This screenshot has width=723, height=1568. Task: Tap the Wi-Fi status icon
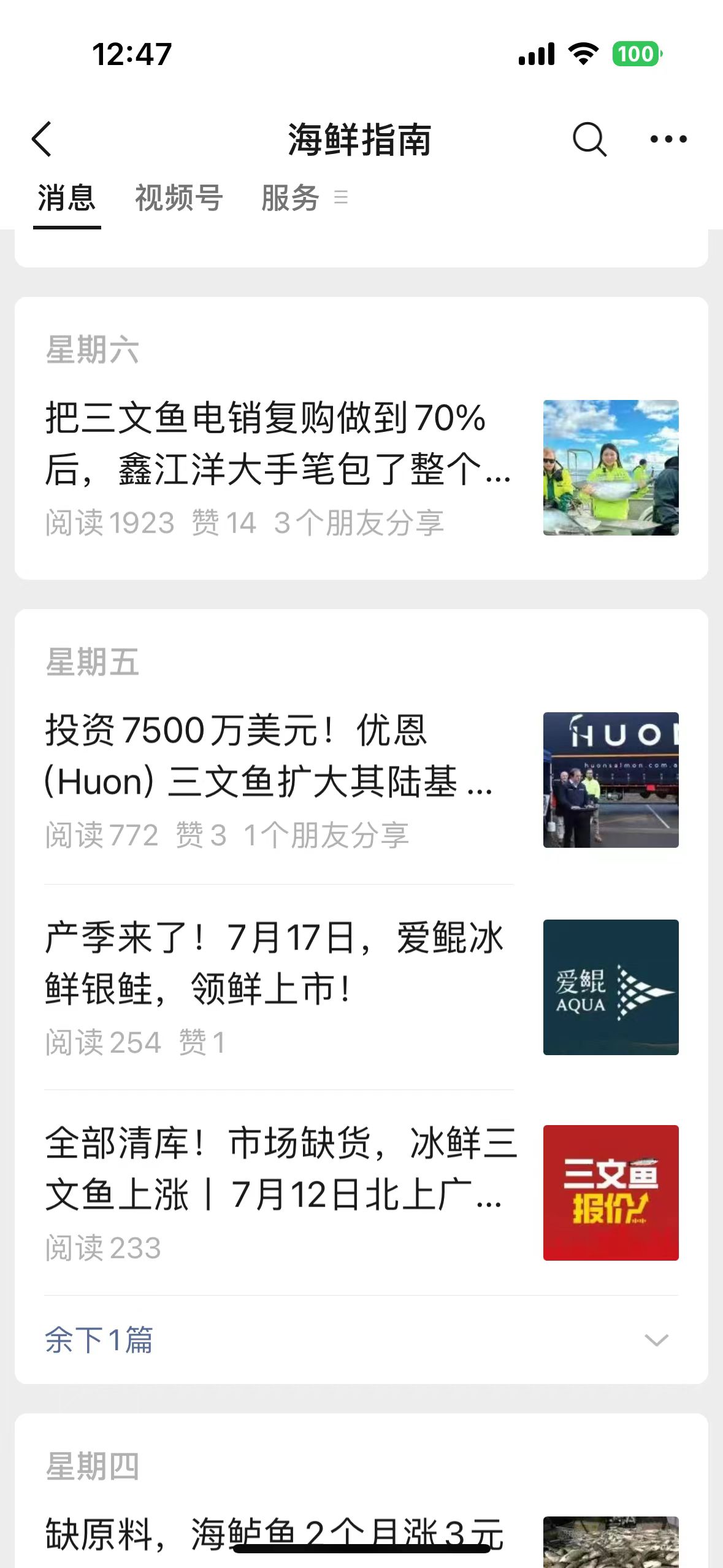click(x=581, y=55)
